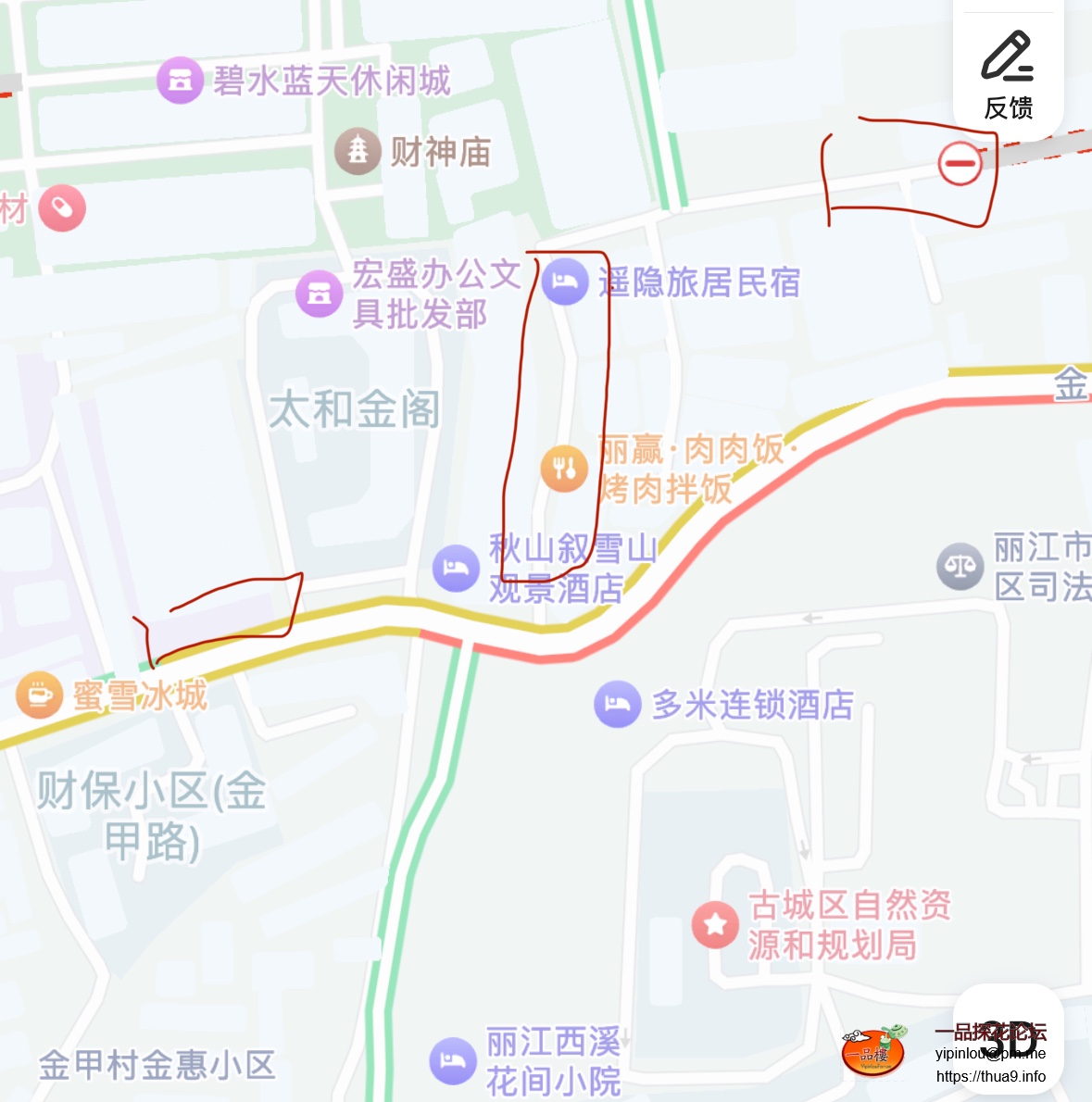Tap the 财神庙 temple marker

click(358, 151)
